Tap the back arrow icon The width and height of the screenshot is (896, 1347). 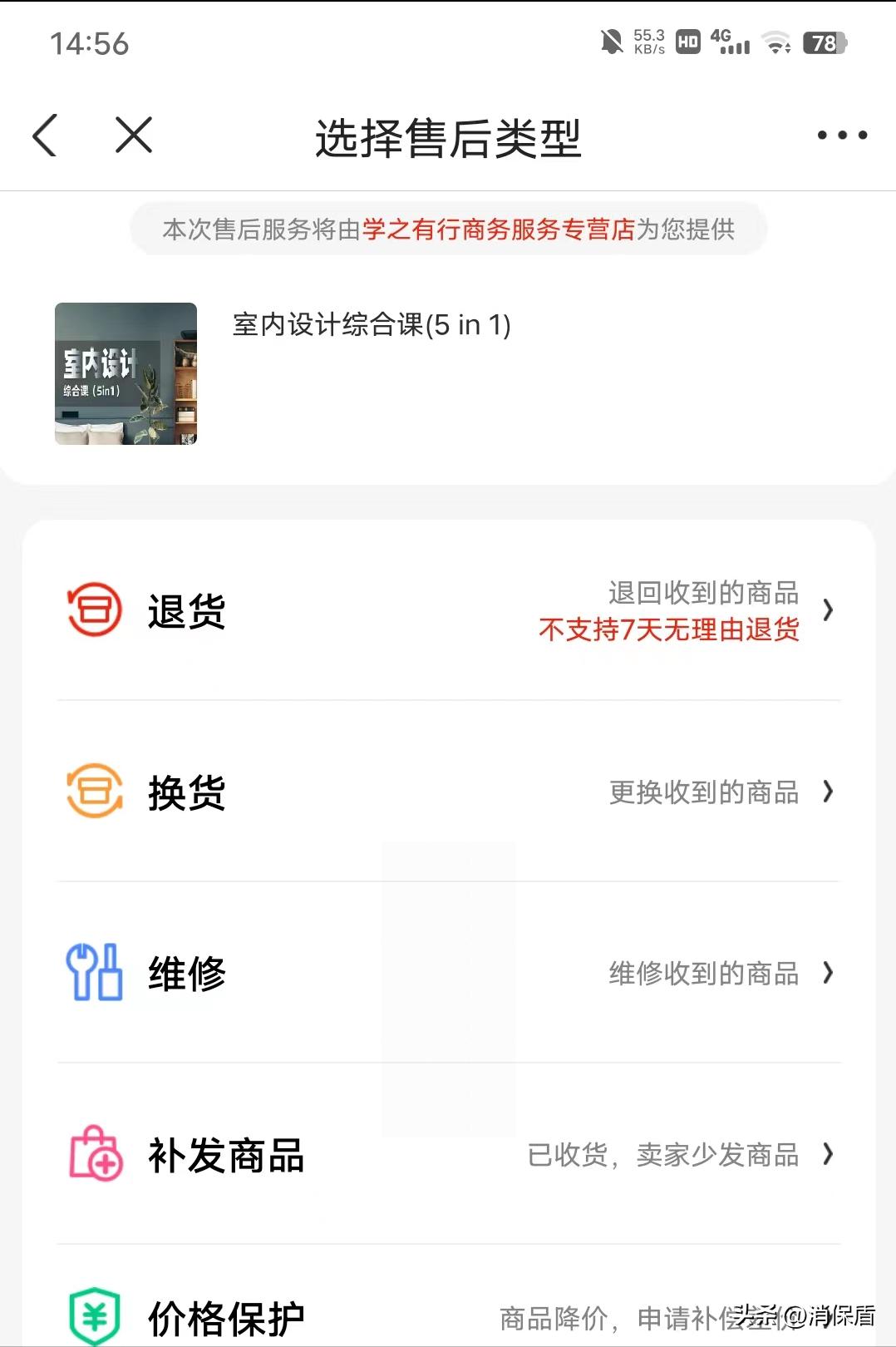point(44,135)
